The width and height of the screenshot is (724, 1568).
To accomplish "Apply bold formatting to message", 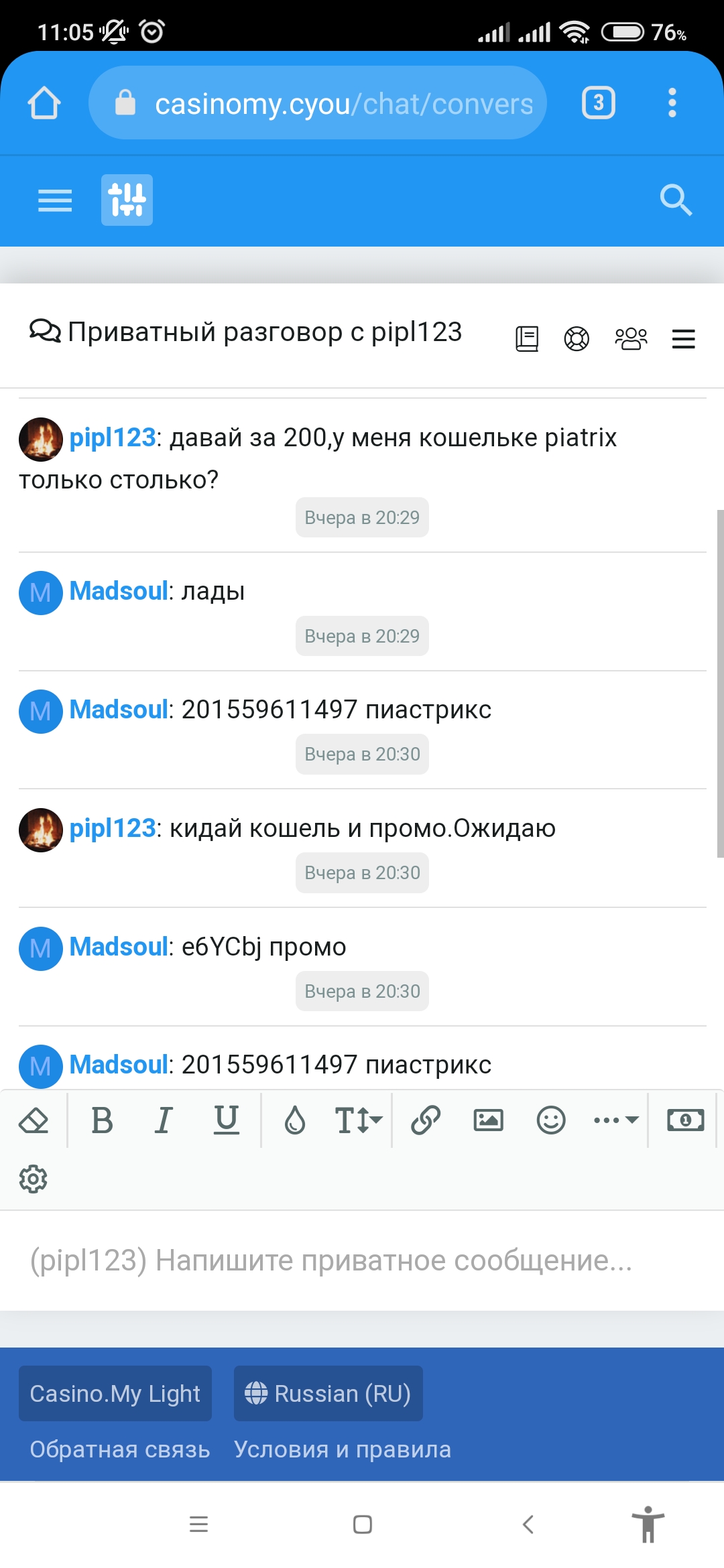I will click(102, 1120).
